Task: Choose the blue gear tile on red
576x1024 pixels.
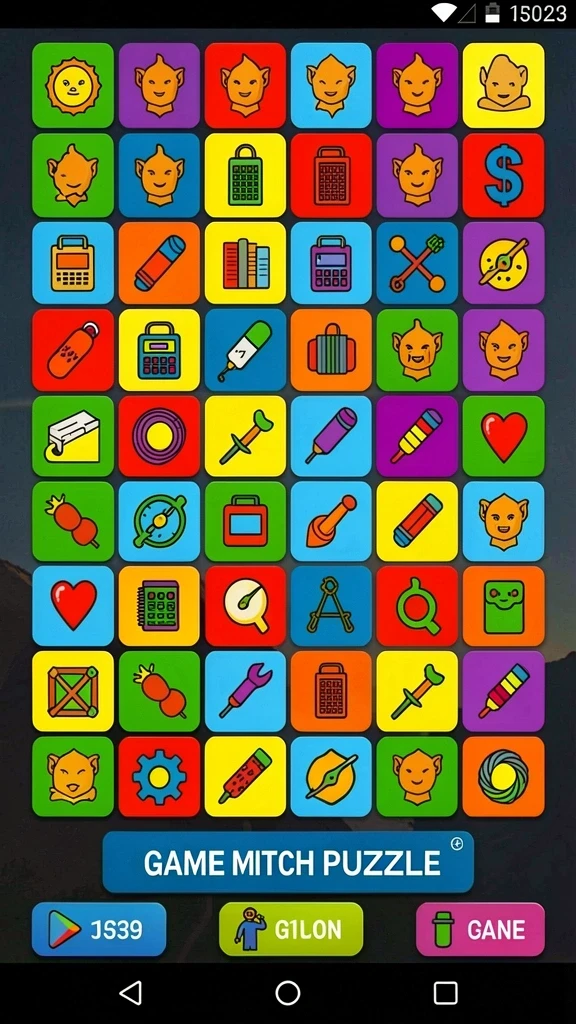Action: [x=159, y=776]
